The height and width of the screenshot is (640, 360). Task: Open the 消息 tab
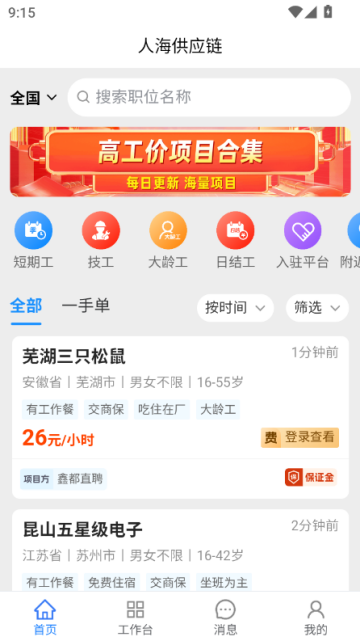coord(225,617)
